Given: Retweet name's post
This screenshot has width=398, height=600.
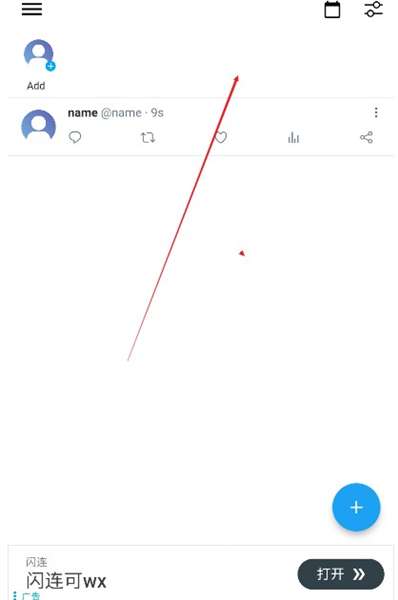Looking at the screenshot, I should click(148, 137).
